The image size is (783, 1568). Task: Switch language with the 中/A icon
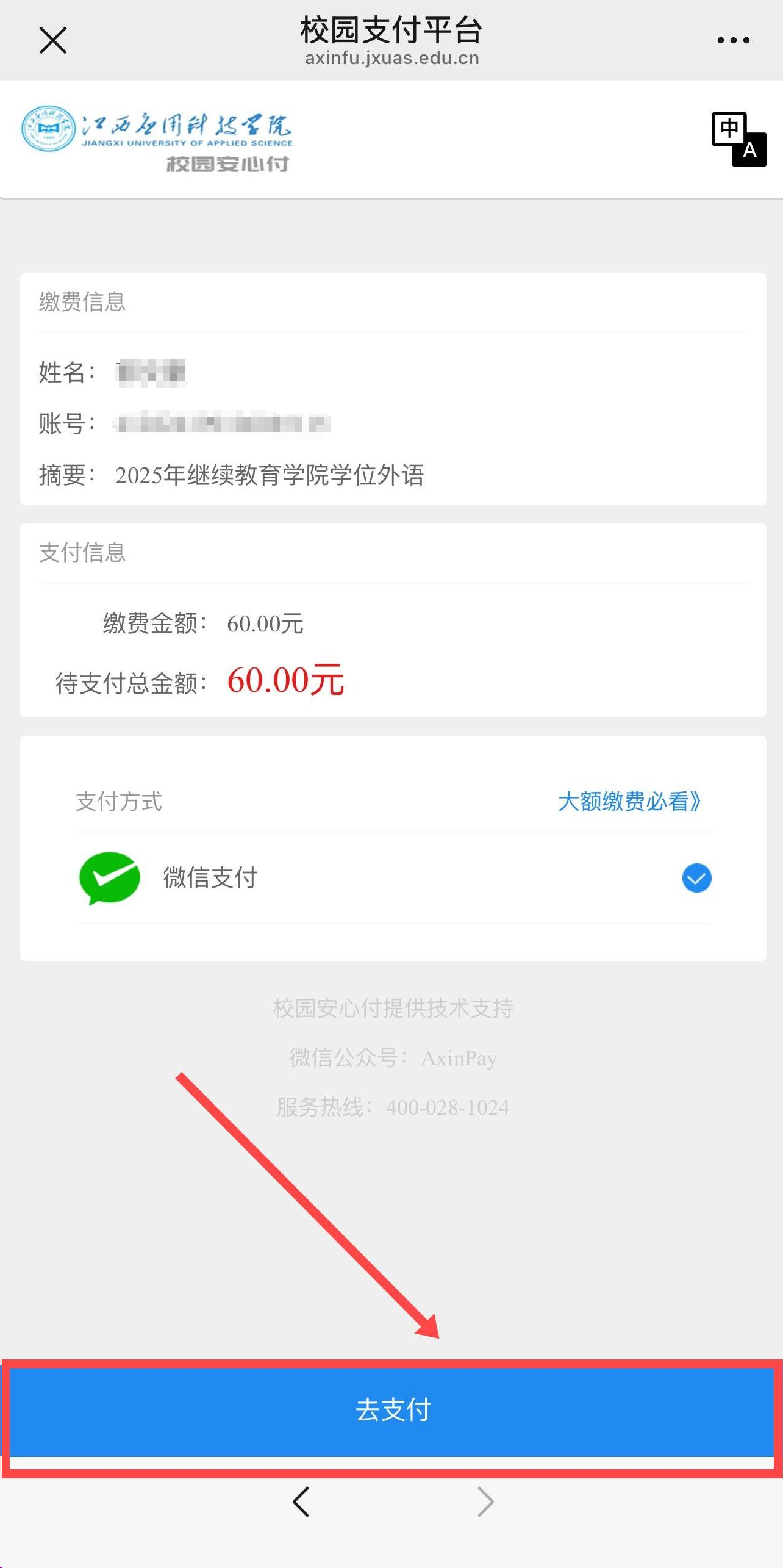(x=738, y=139)
